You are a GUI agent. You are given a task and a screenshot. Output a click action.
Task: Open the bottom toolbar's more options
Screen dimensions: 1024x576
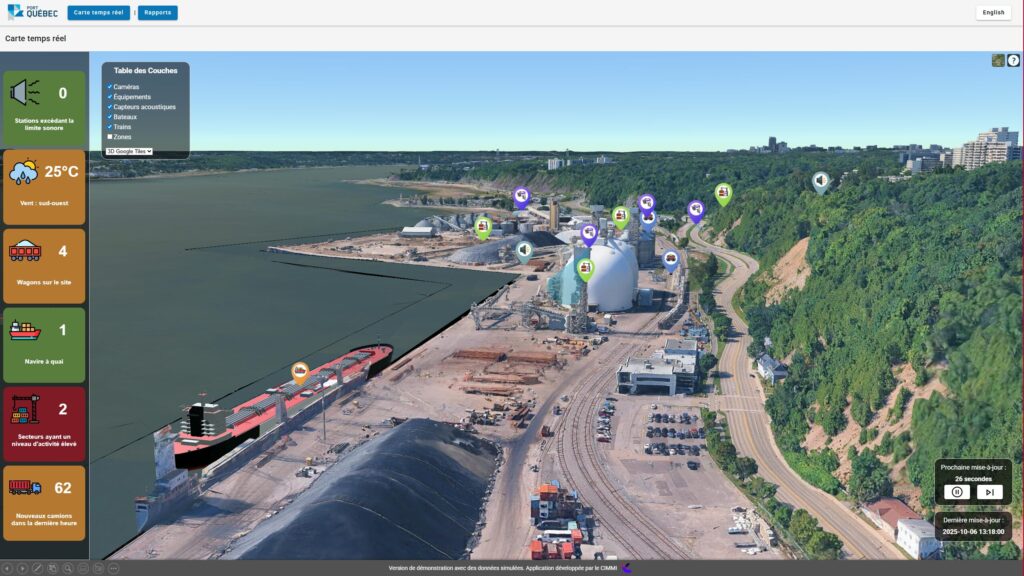113,568
